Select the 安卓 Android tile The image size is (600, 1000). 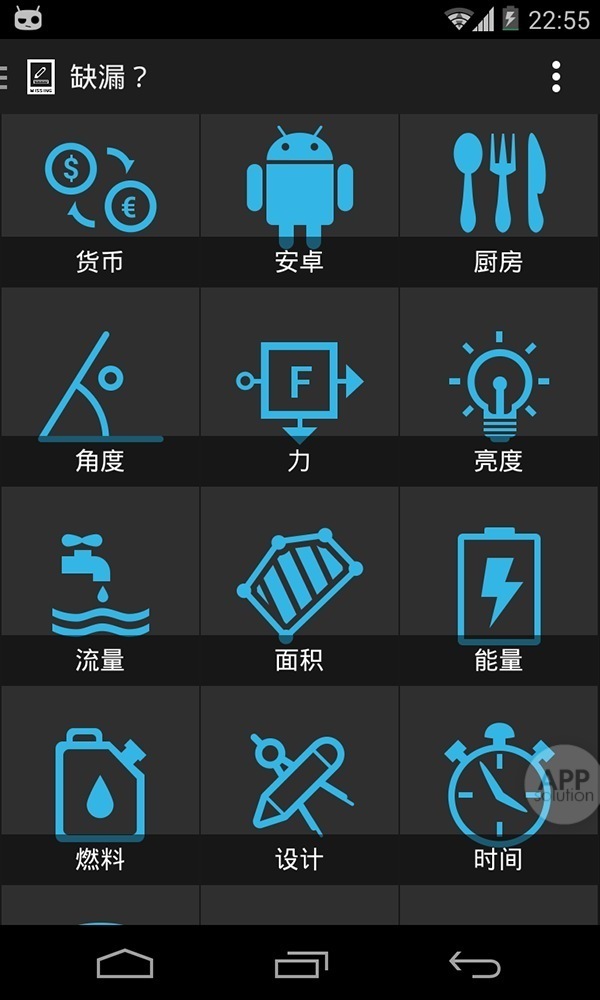(x=300, y=199)
